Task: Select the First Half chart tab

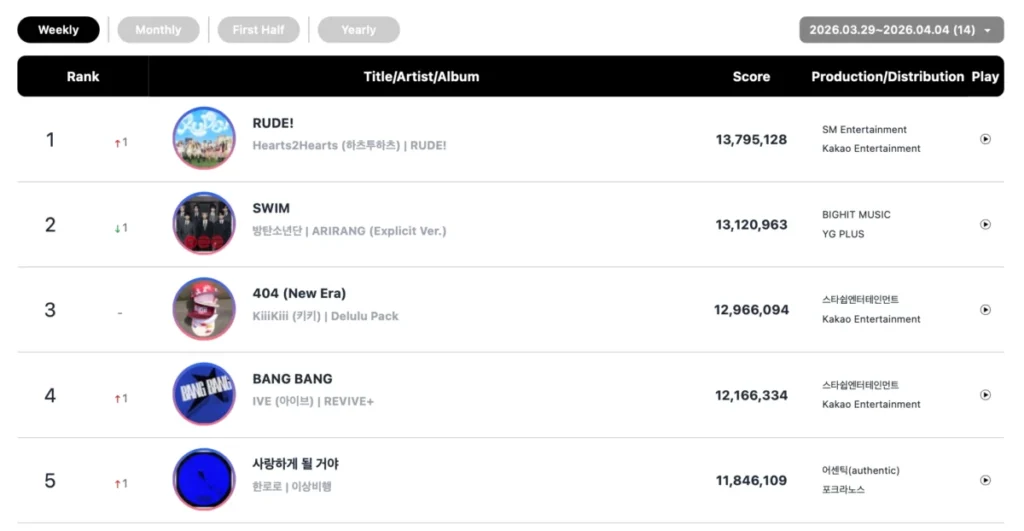Action: [258, 30]
